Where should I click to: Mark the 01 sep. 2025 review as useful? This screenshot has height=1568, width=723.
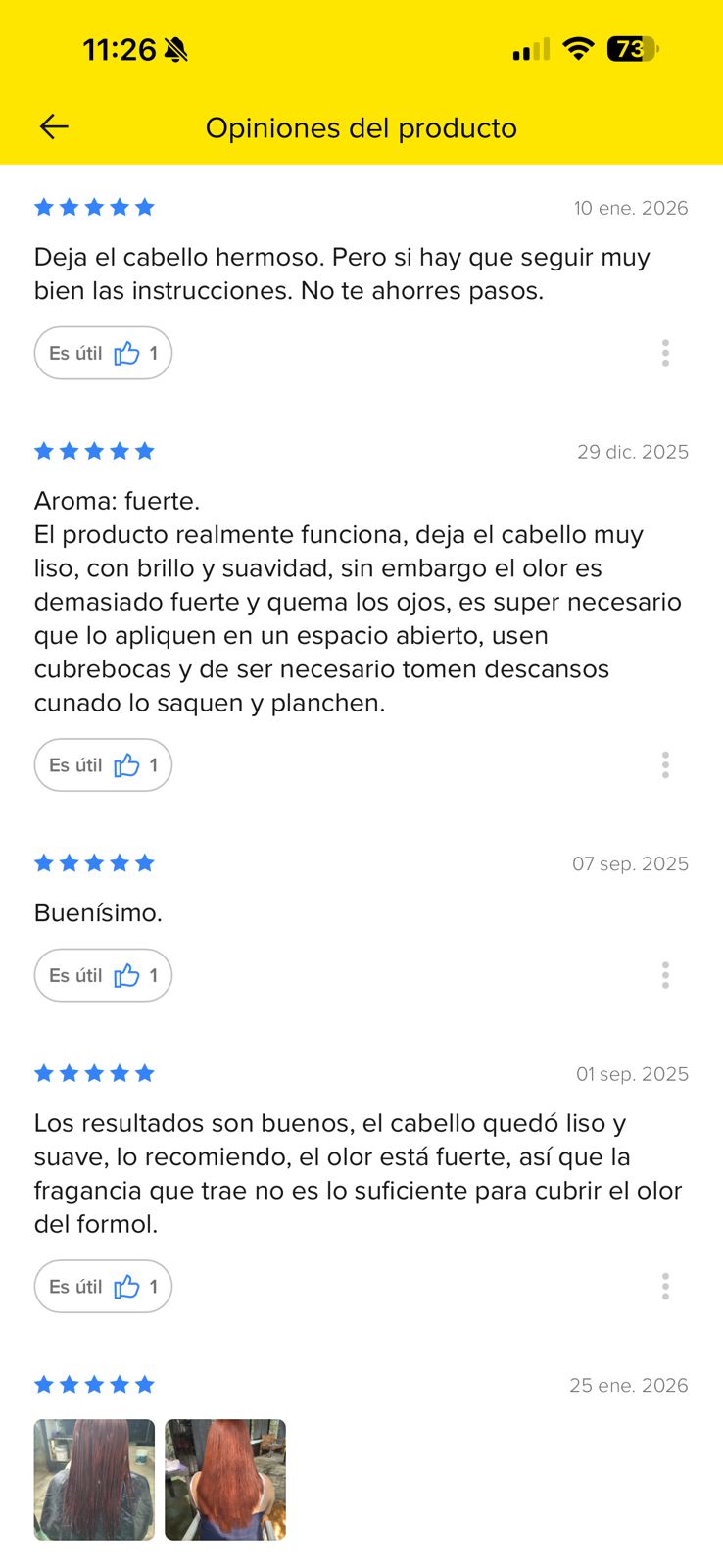(x=103, y=1287)
